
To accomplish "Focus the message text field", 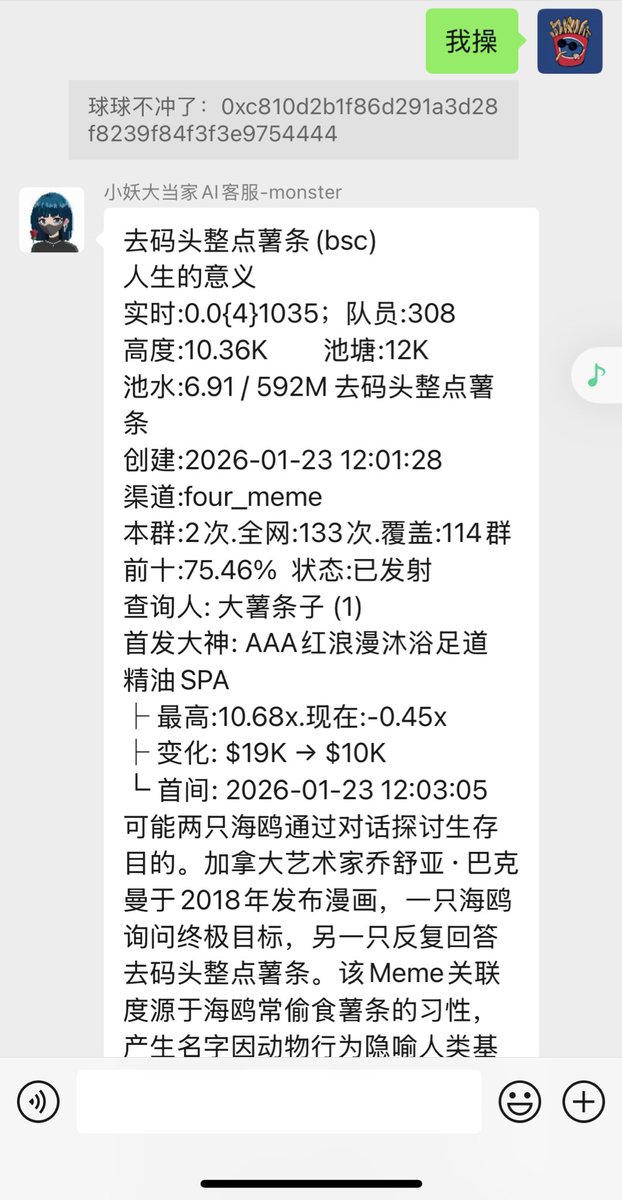I will pyautogui.click(x=278, y=1102).
